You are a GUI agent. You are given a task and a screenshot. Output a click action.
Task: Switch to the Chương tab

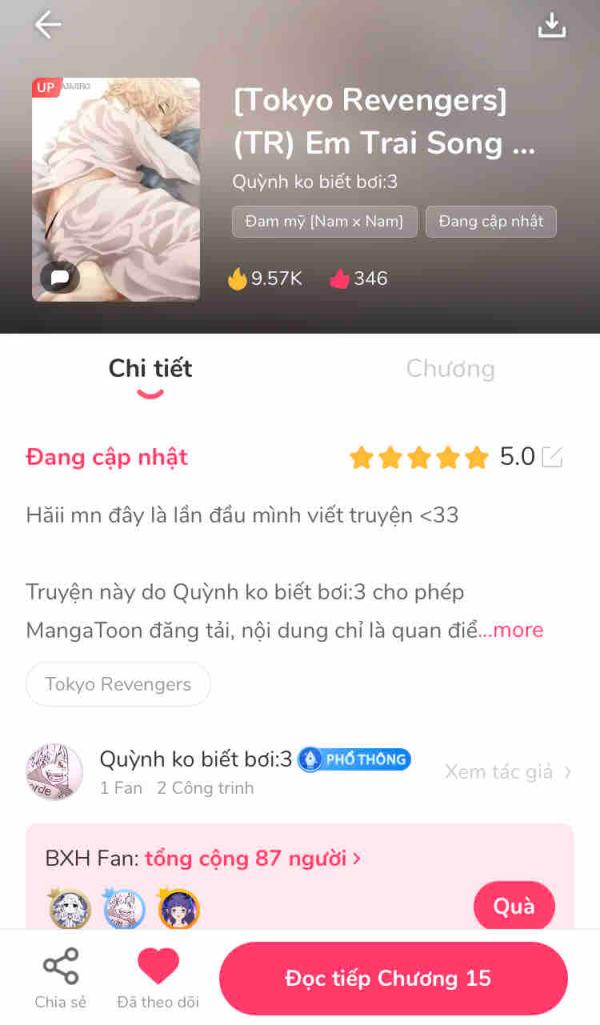(x=449, y=368)
